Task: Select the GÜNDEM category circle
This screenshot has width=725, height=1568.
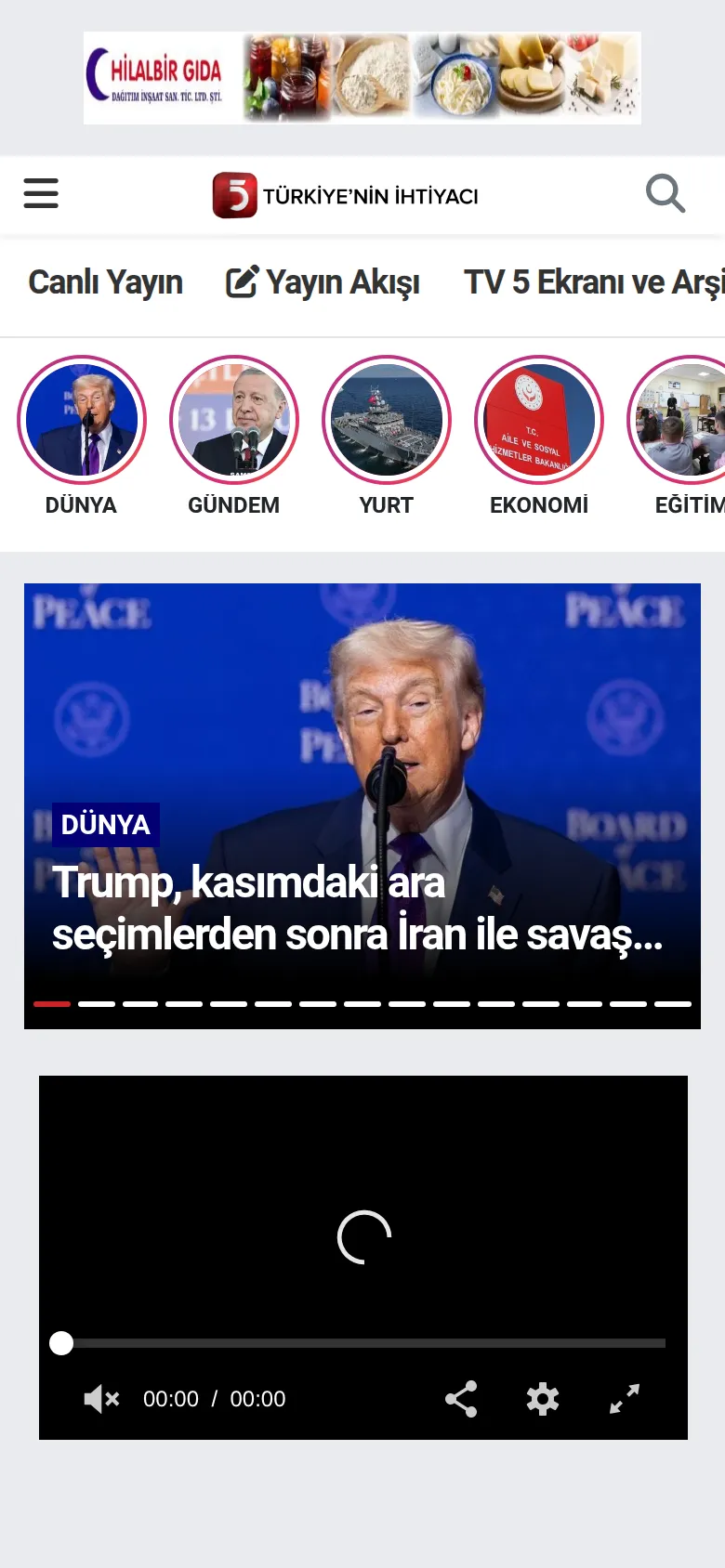Action: 234,420
